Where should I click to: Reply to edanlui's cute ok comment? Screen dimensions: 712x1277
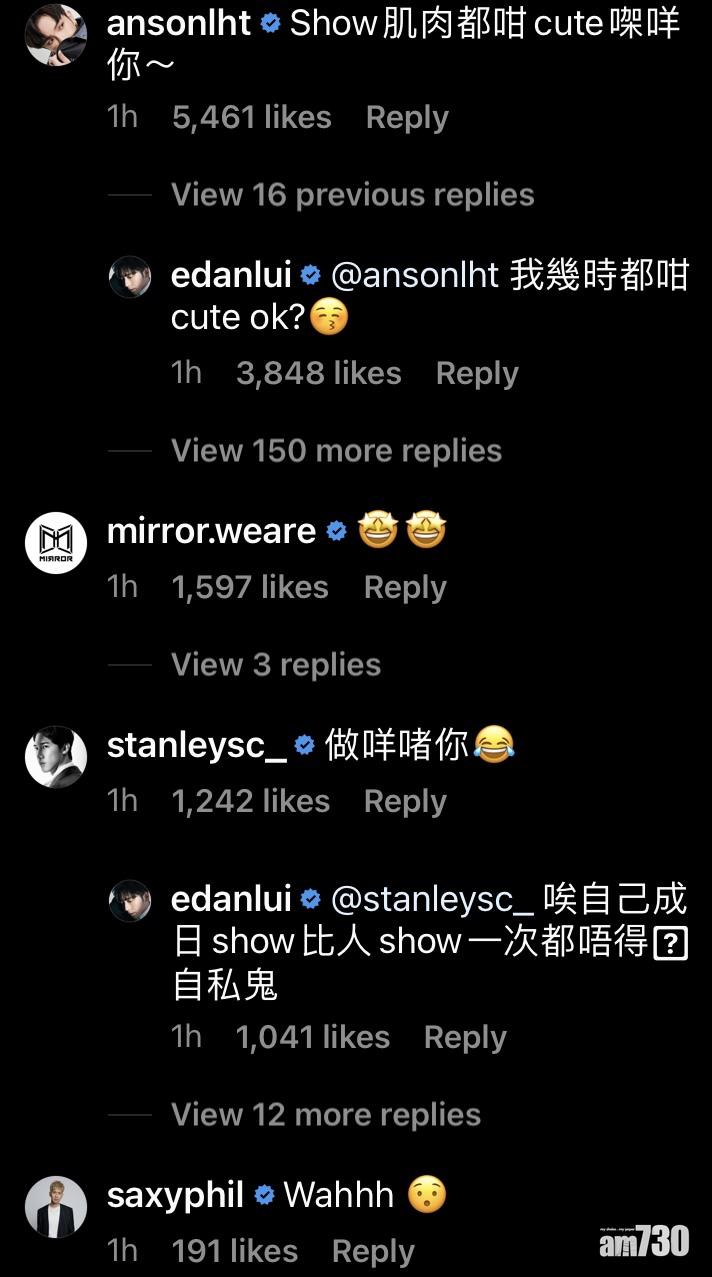(477, 373)
